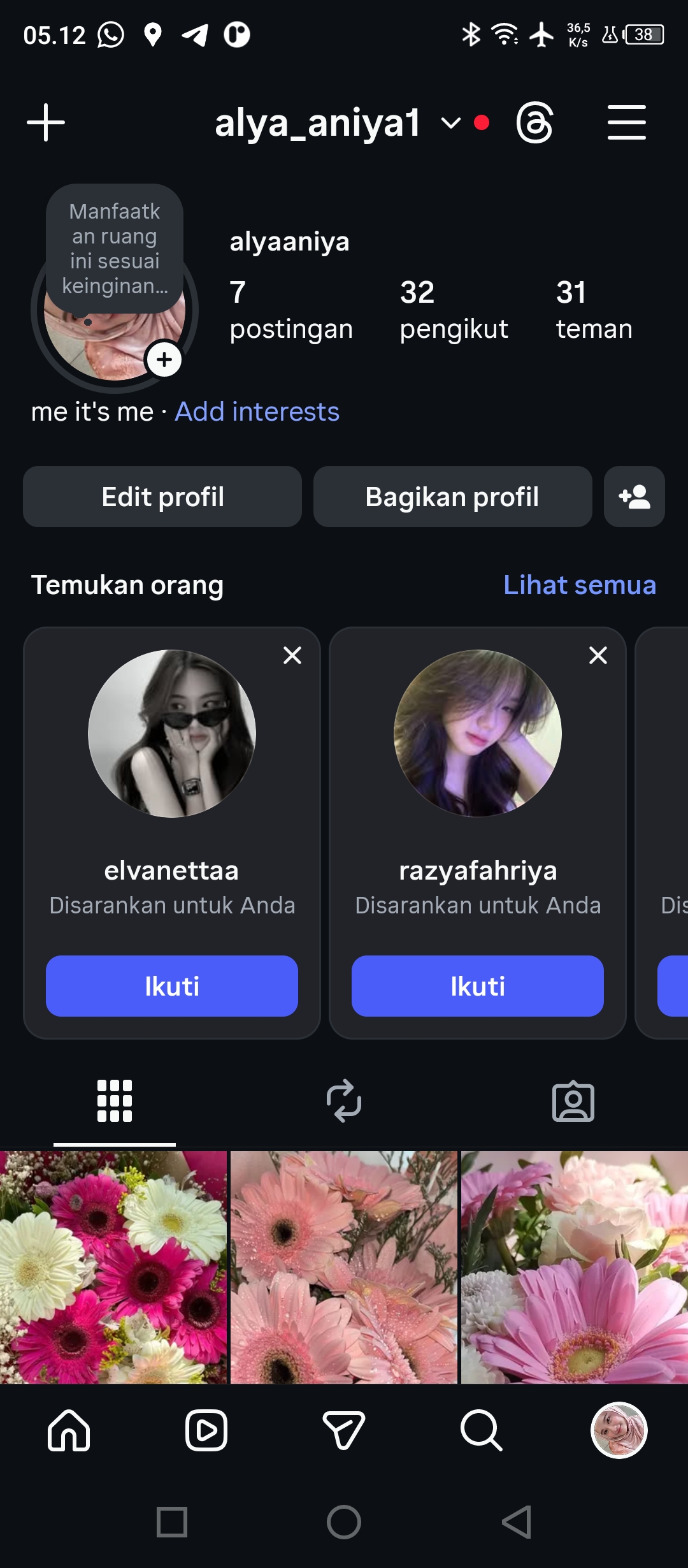Dismiss the elvanettaa suggestion card

pyautogui.click(x=292, y=655)
